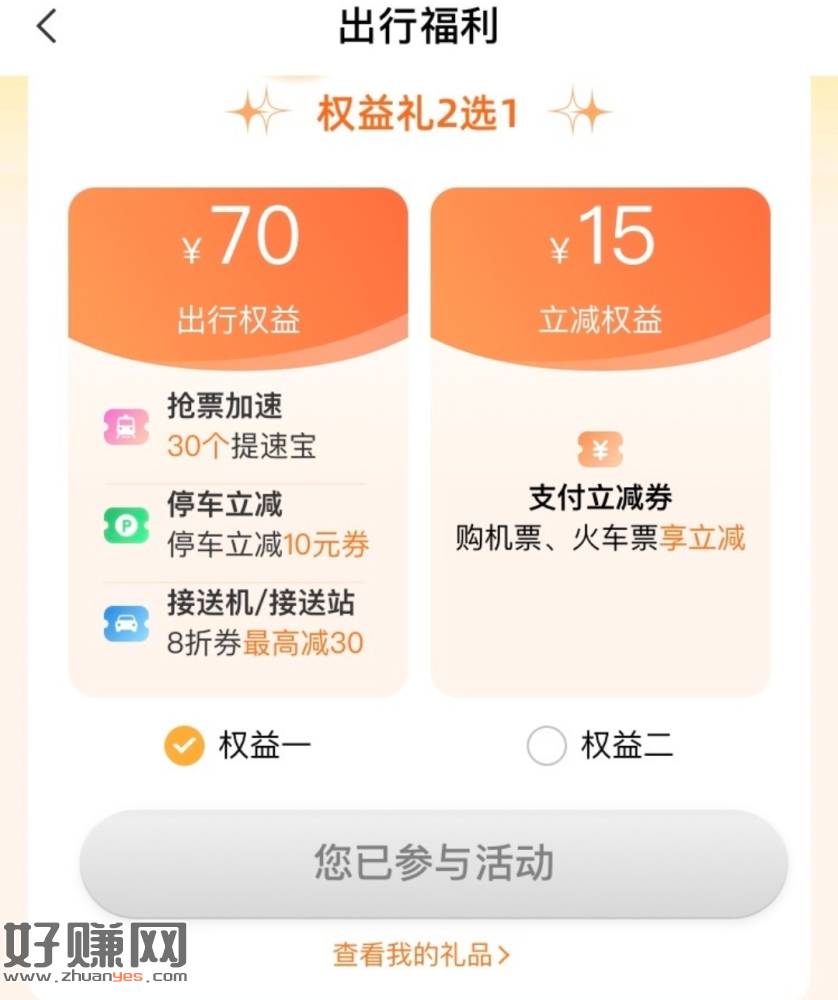Viewport: 838px width, 1000px height.
Task: Select the 权益一 radio option
Action: pos(184,746)
